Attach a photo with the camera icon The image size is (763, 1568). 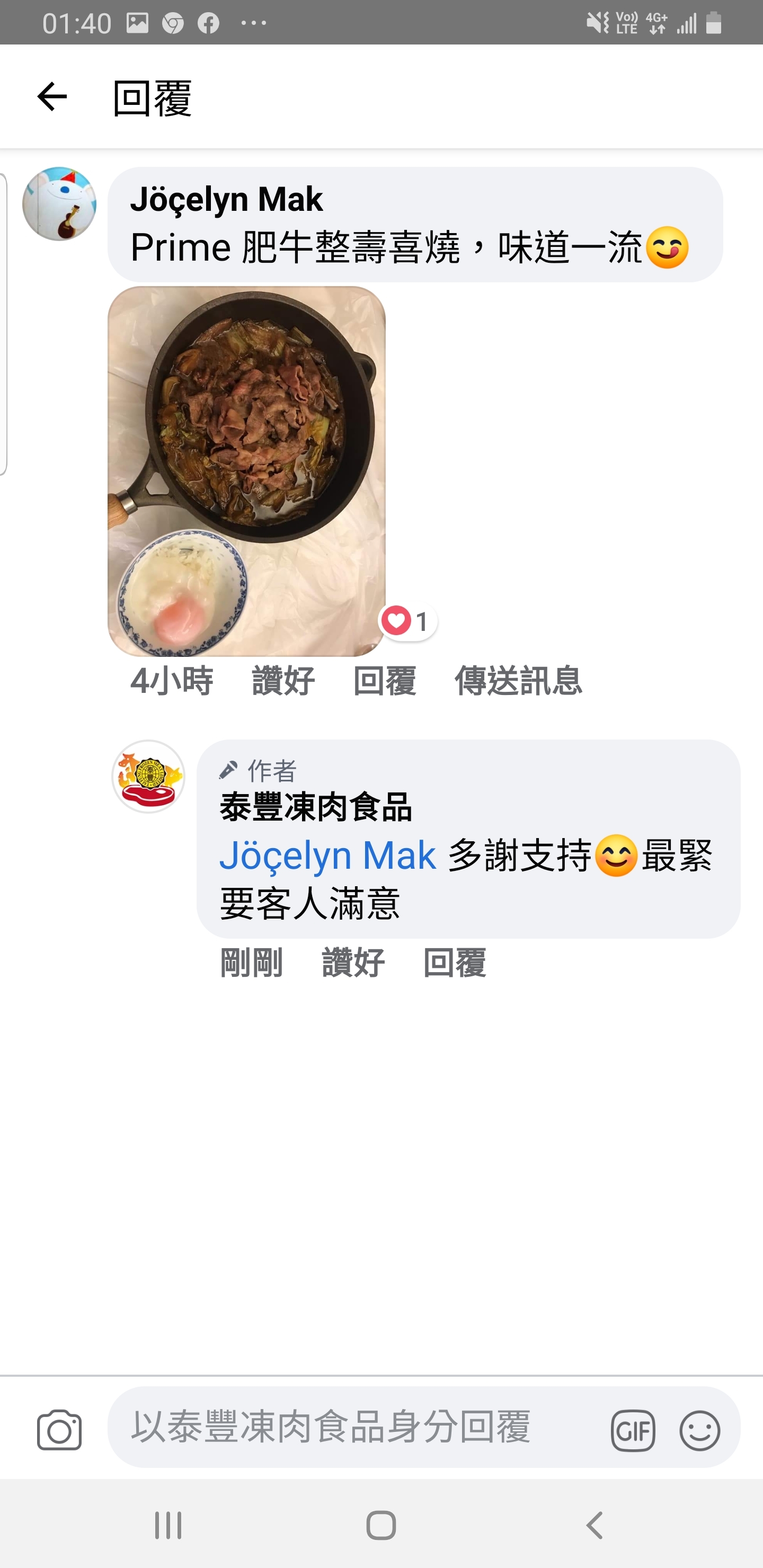[59, 1430]
